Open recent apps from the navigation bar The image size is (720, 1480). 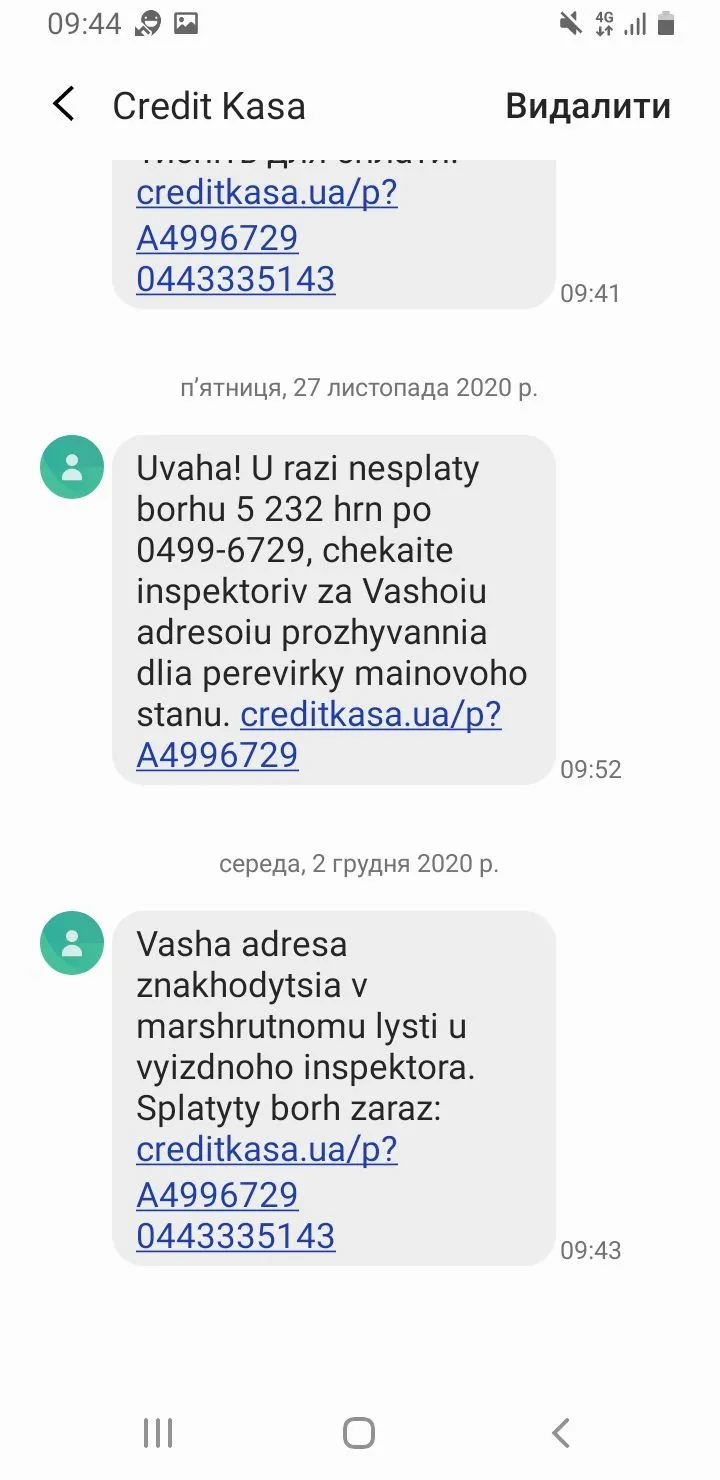(158, 1432)
